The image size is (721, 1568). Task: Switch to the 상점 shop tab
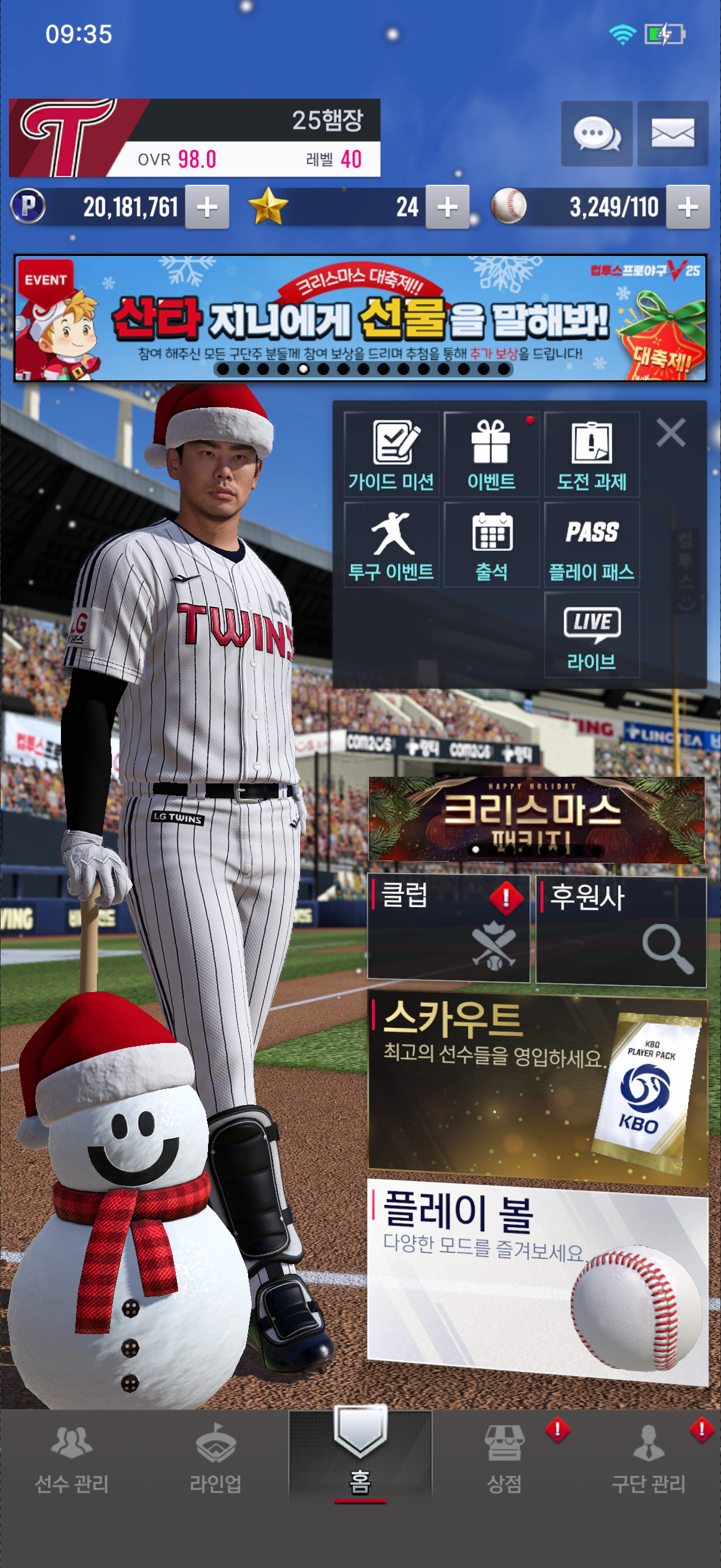click(505, 1459)
